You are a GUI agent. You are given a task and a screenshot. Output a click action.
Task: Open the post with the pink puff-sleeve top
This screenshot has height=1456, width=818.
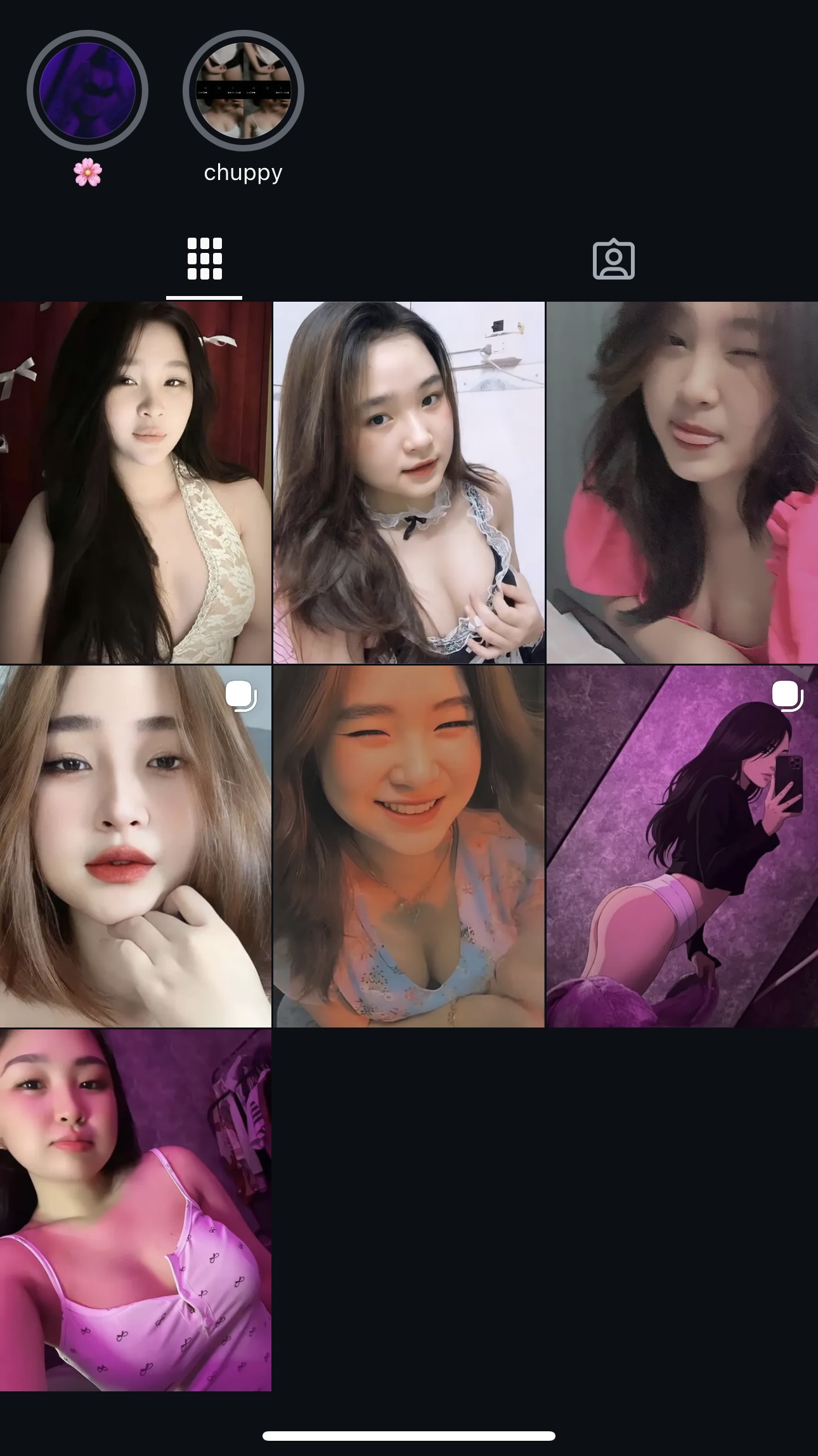point(682,482)
